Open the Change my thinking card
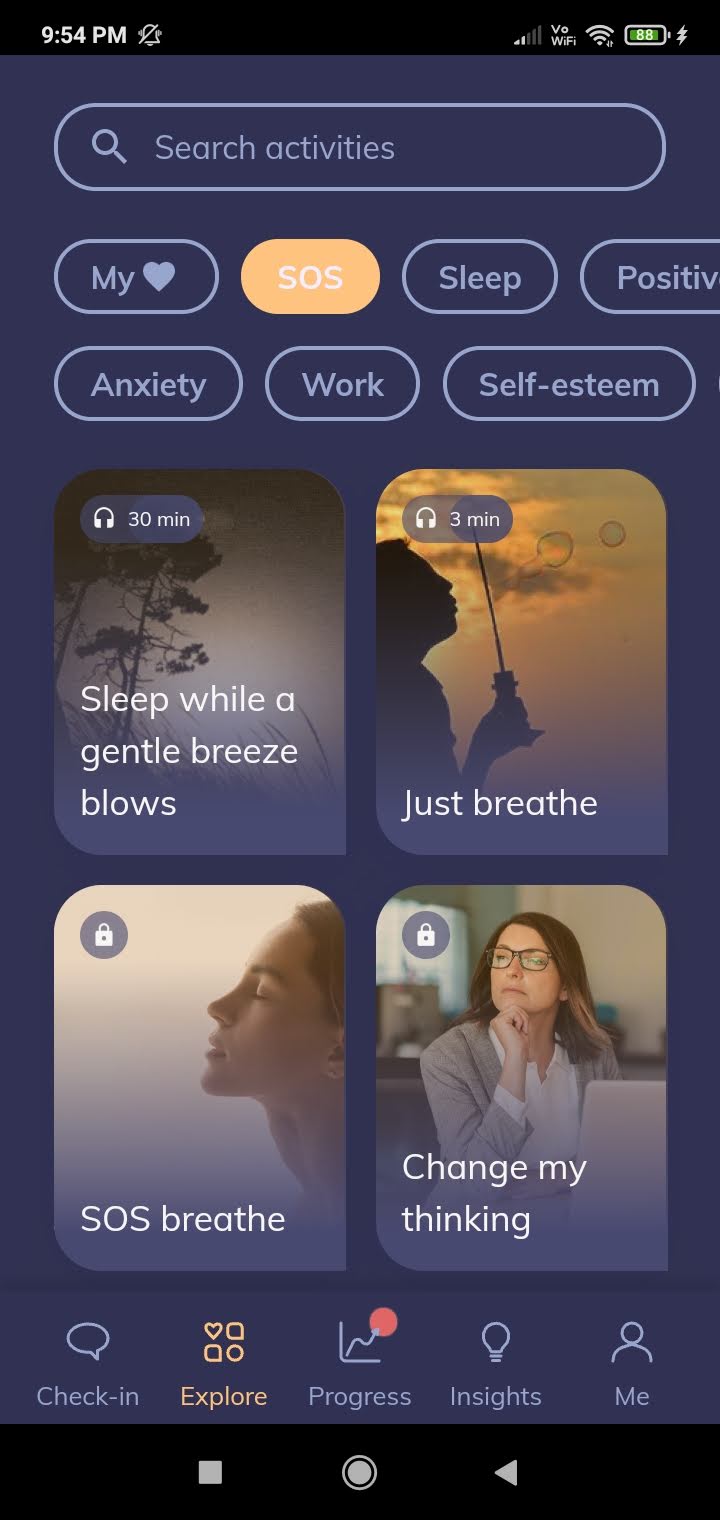 coord(521,1077)
